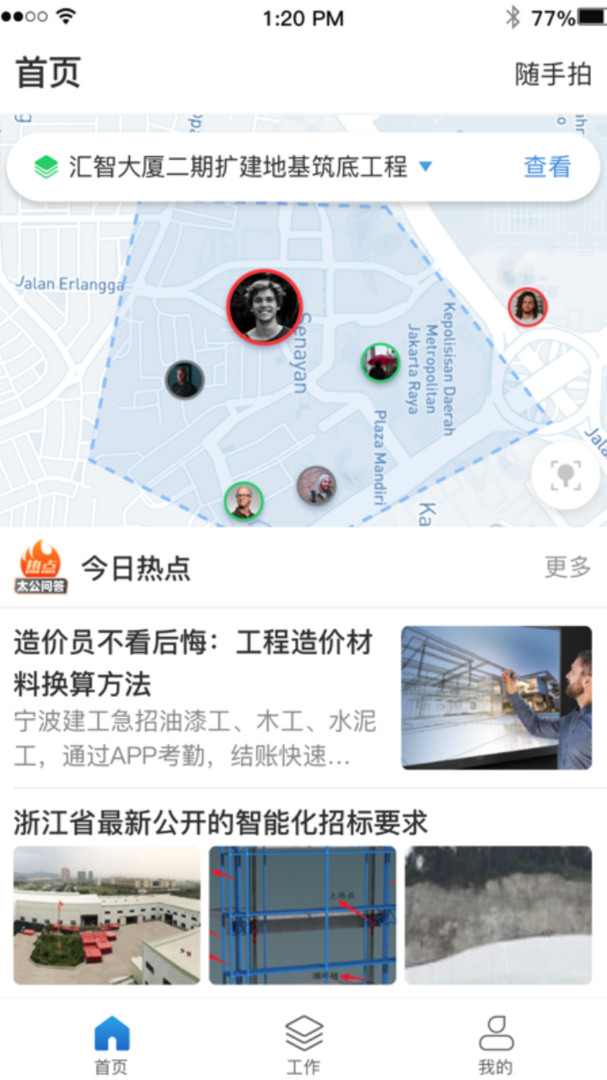Select the 首页 tab
Viewport: 607px width, 1080px height.
click(111, 1044)
